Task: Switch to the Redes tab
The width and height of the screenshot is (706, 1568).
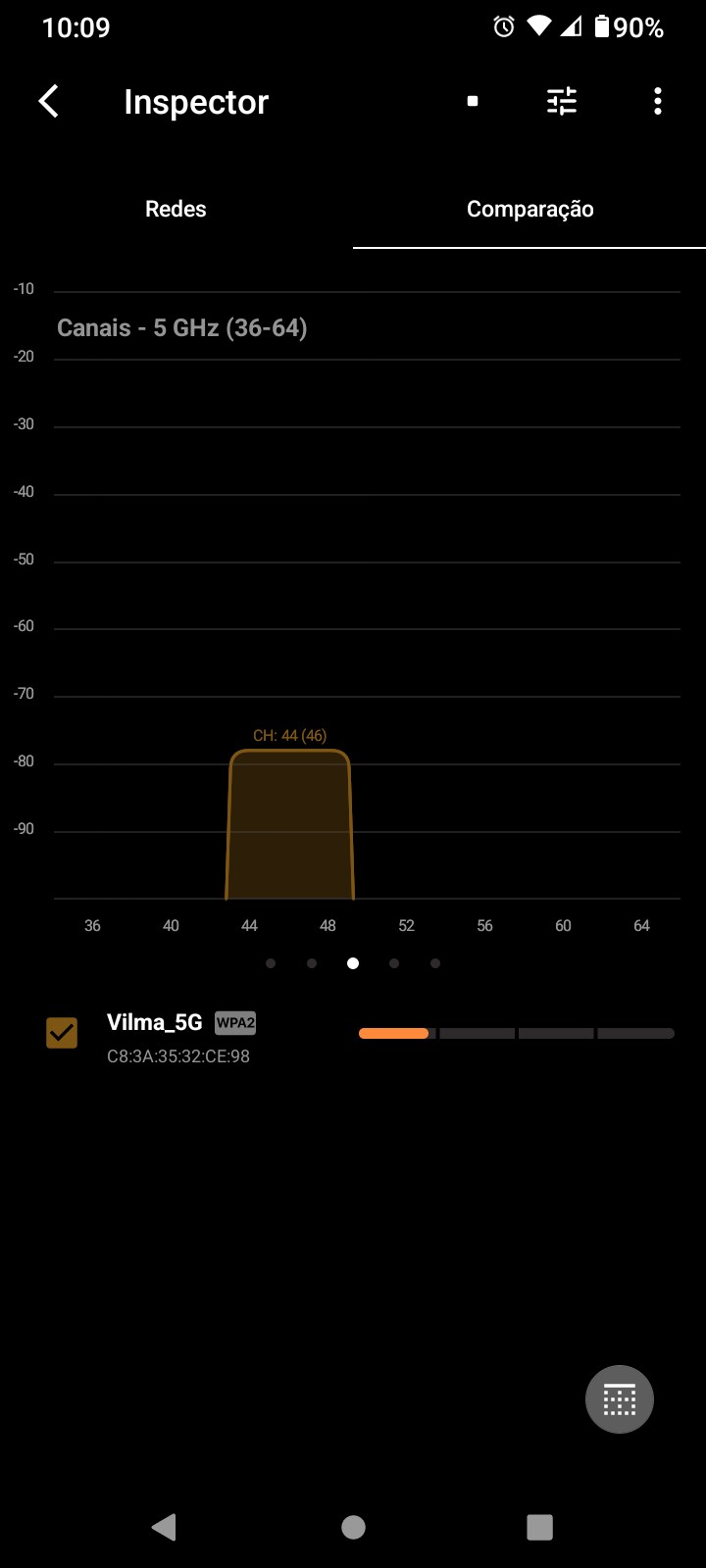Action: click(176, 209)
